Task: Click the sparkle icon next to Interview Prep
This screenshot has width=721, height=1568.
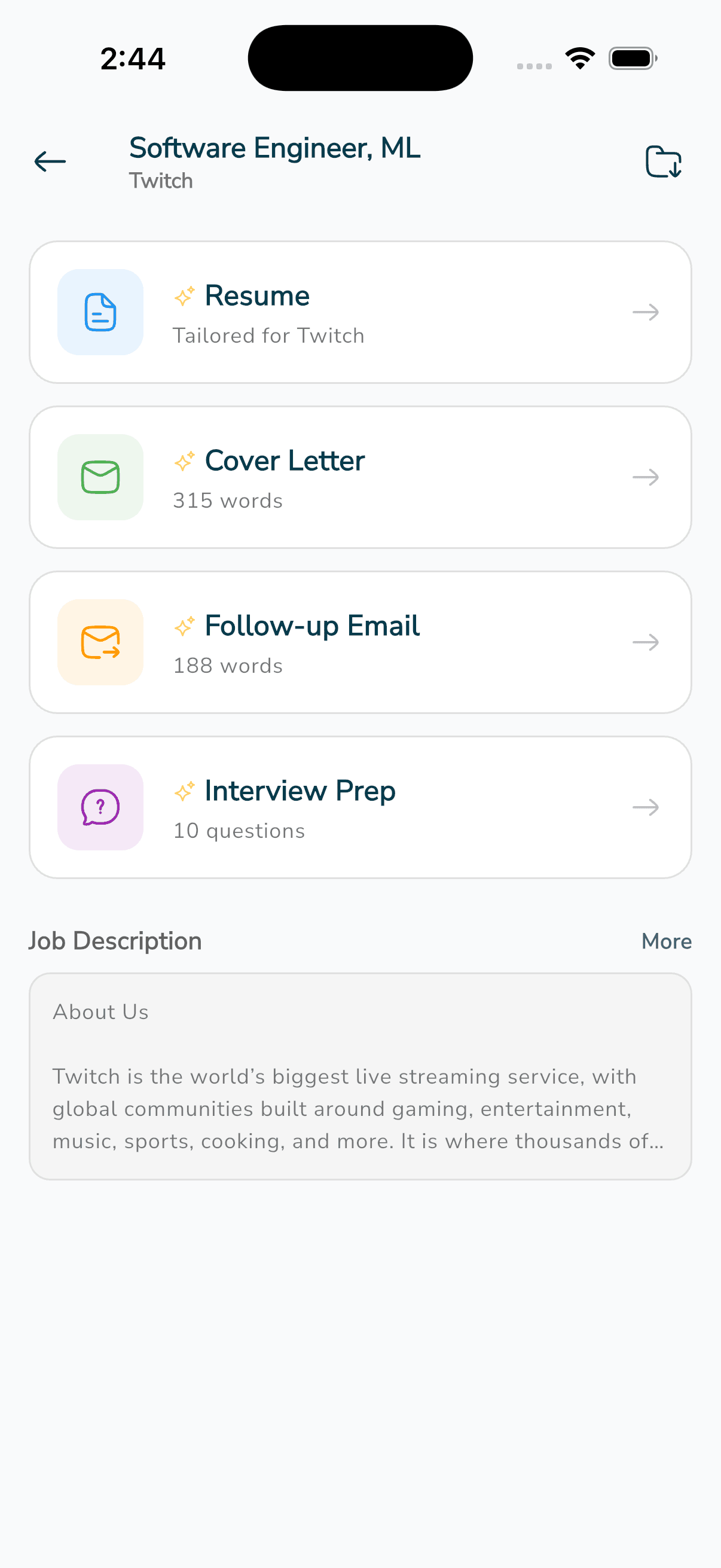Action: (x=184, y=791)
